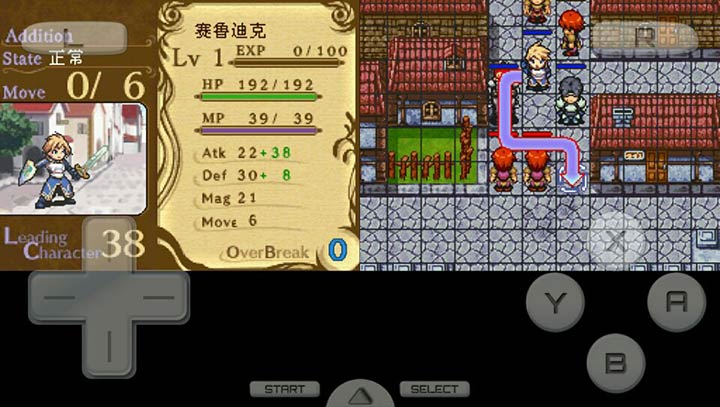Tap the START button

pos(284,389)
